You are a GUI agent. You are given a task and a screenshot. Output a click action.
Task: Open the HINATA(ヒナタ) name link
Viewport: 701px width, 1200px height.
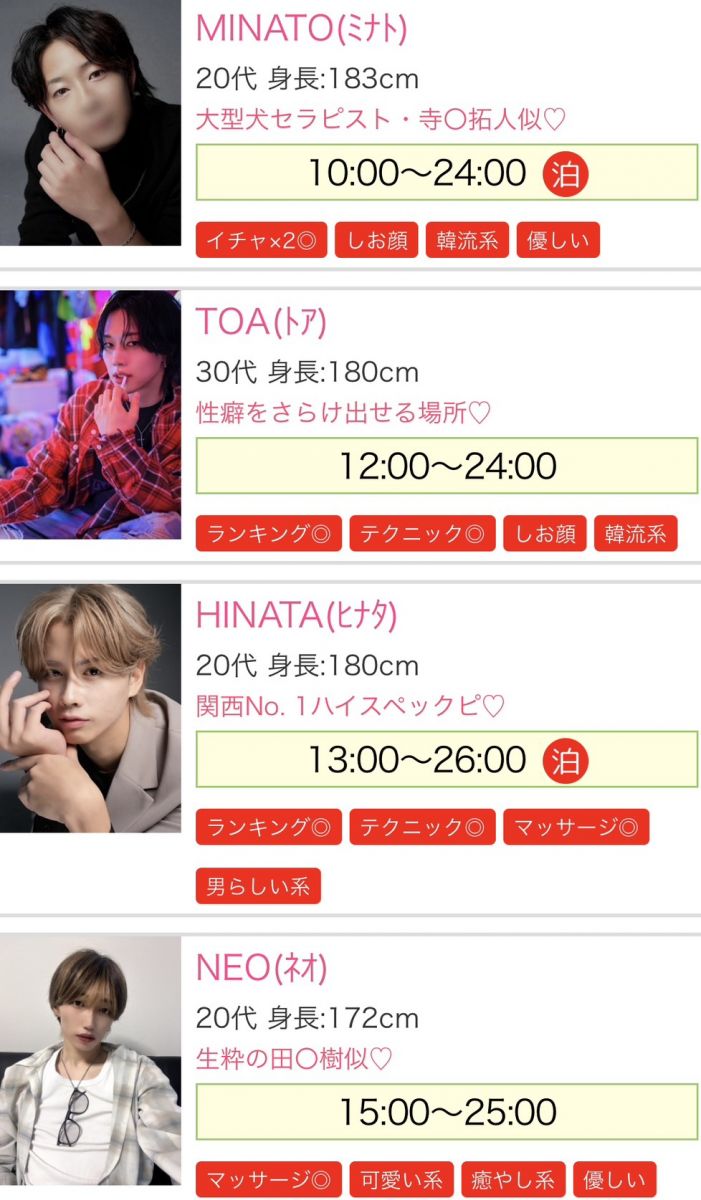[296, 616]
